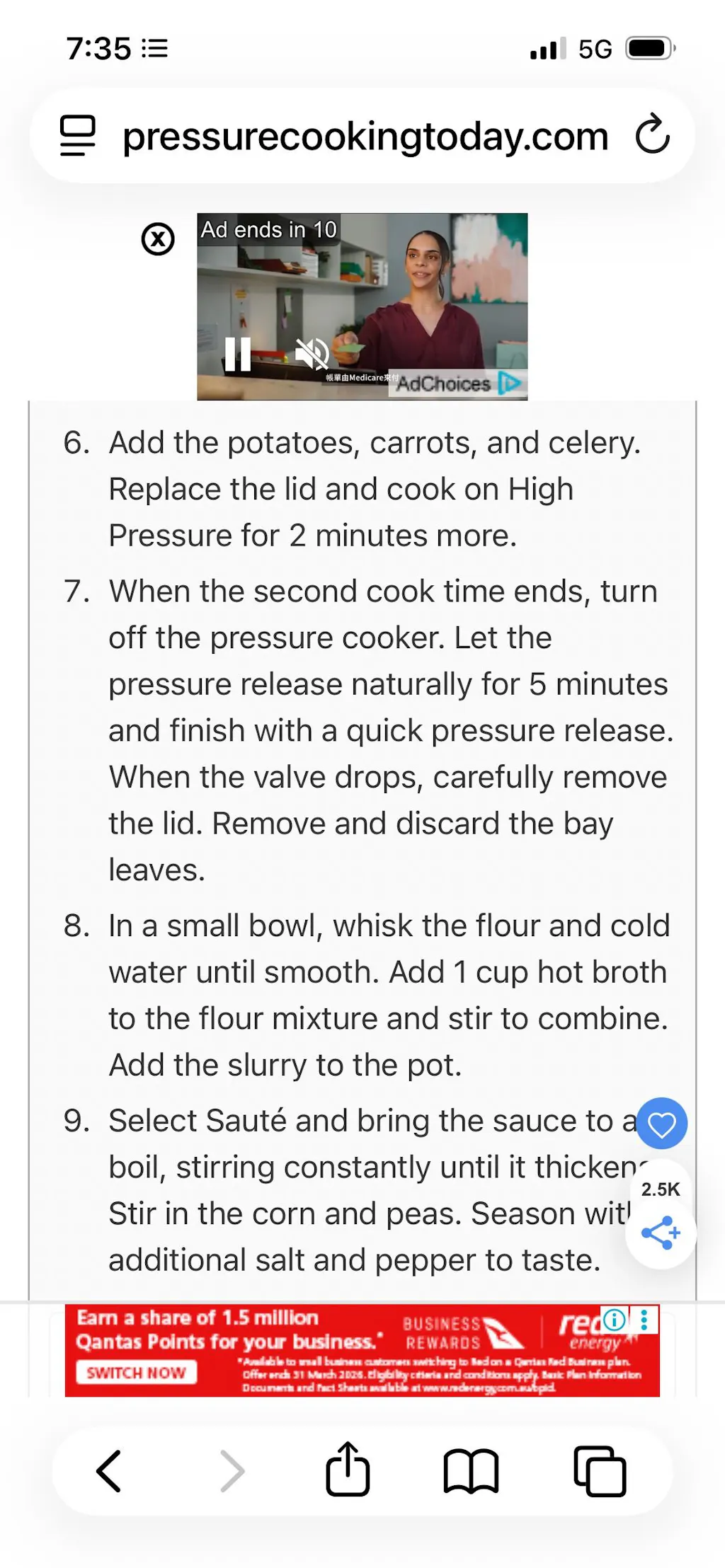Reload the page
The image size is (725, 1568).
coord(651,134)
